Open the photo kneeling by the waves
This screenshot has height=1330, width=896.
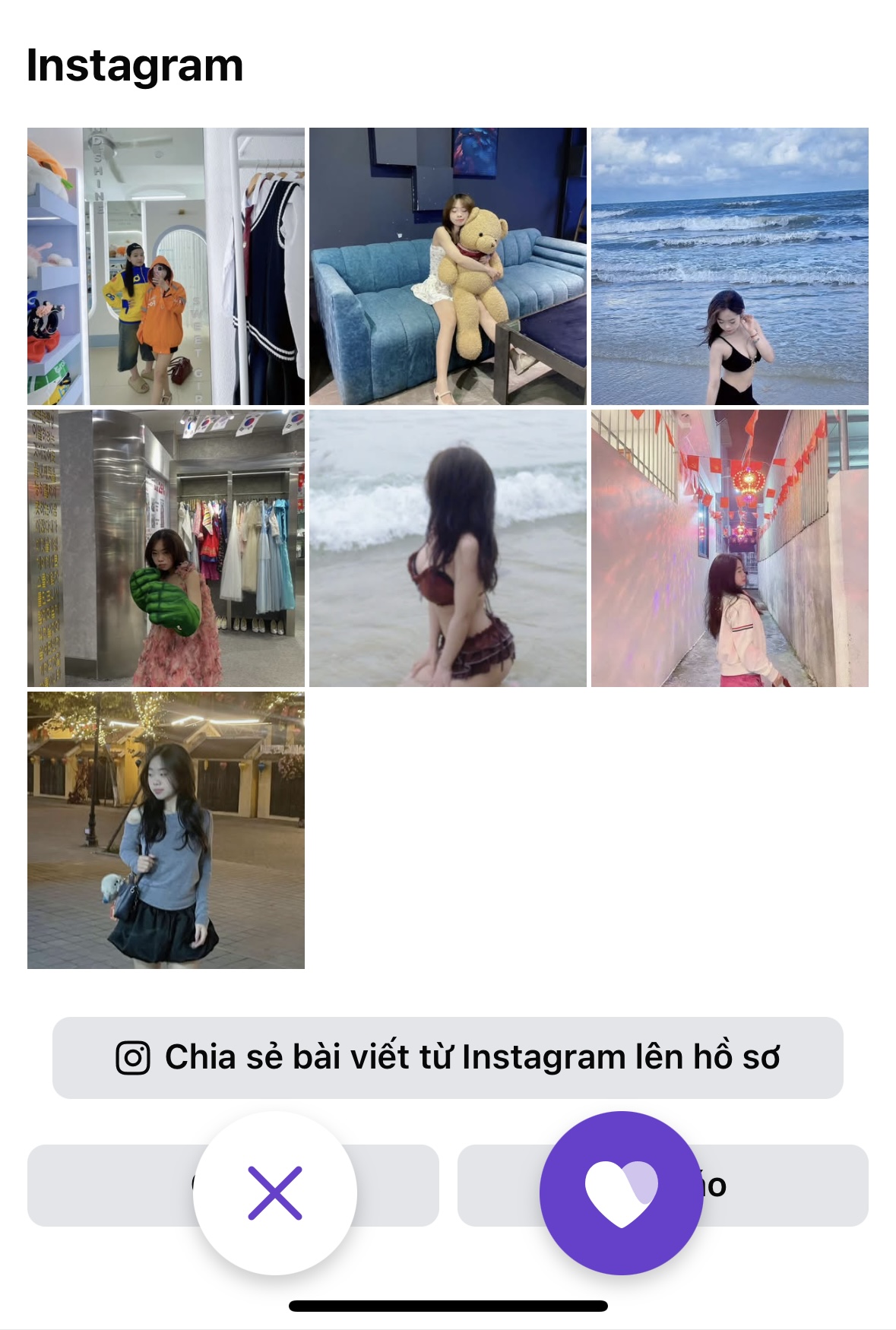448,548
